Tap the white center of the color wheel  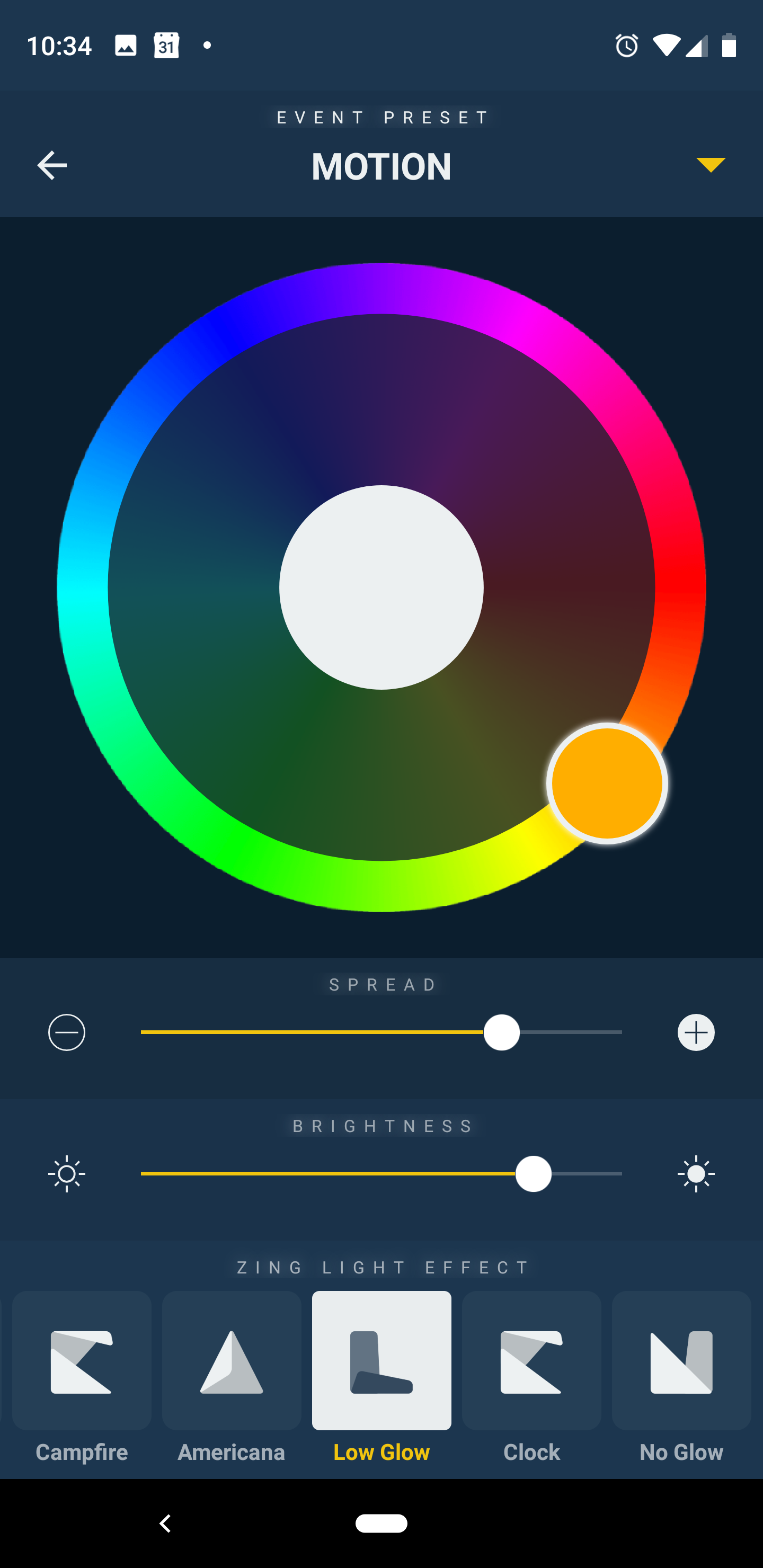(381, 587)
